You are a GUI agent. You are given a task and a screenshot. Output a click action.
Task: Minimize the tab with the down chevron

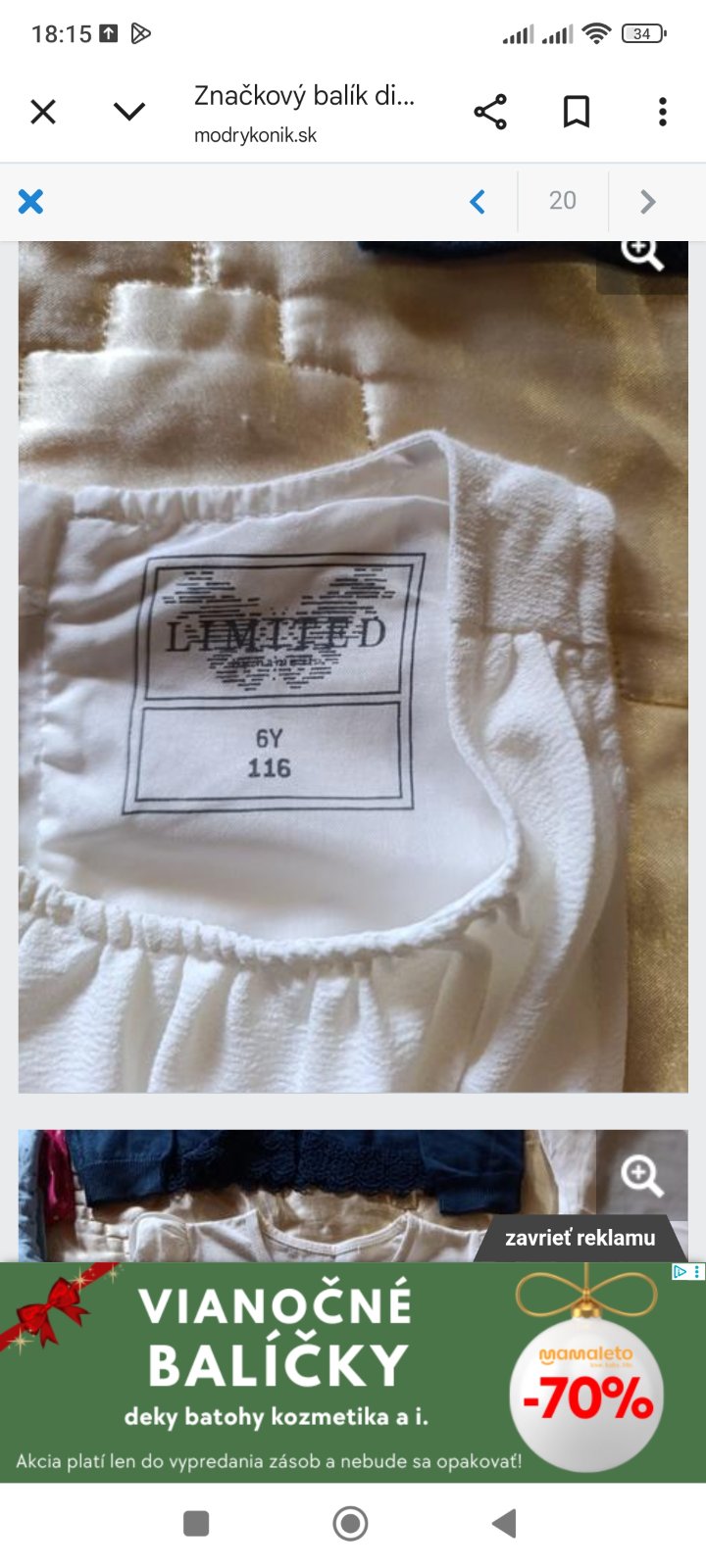tap(128, 112)
